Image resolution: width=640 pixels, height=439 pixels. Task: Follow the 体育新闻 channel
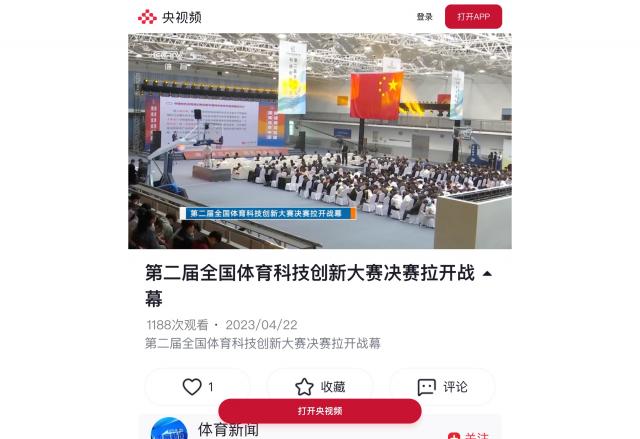point(469,435)
